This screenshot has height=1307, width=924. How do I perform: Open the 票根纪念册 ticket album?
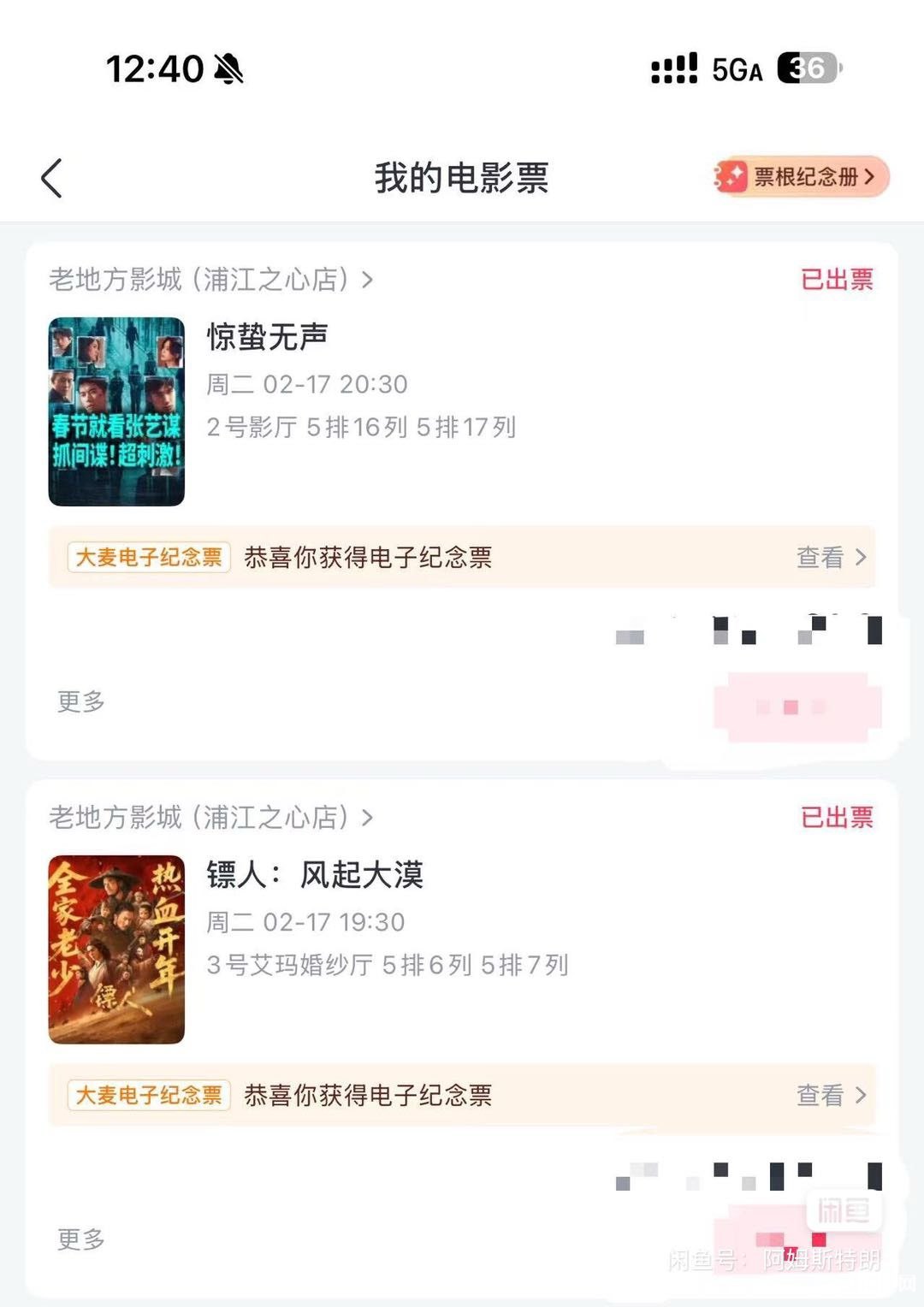coord(803,177)
